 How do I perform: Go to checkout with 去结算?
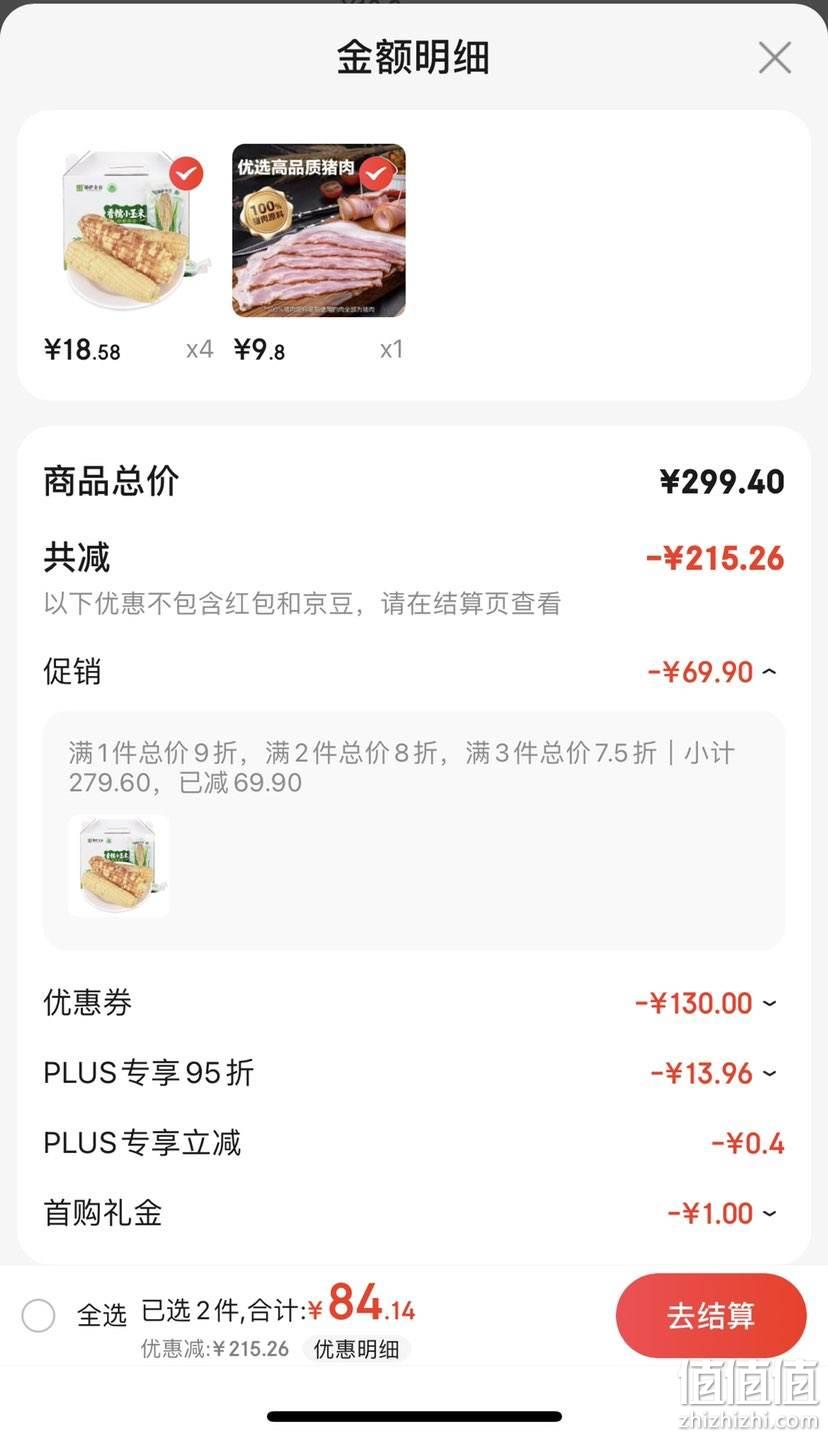[711, 1315]
